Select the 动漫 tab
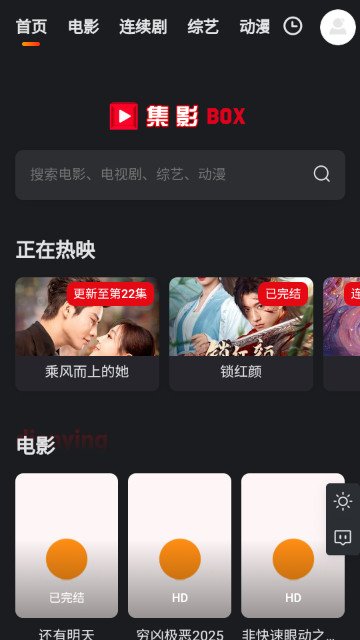Viewport: 360px width, 640px height. [255, 27]
